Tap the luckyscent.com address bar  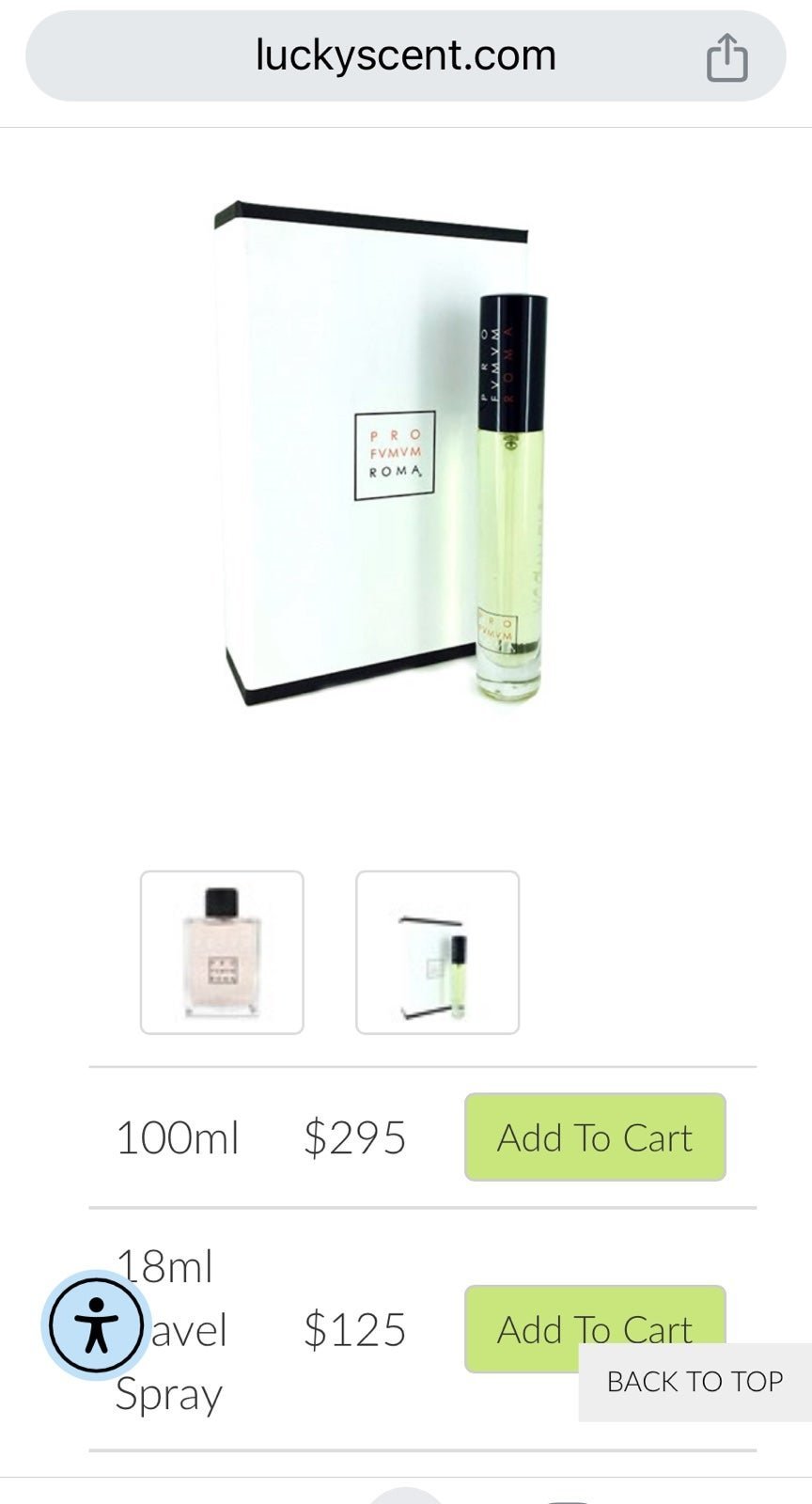point(405,55)
